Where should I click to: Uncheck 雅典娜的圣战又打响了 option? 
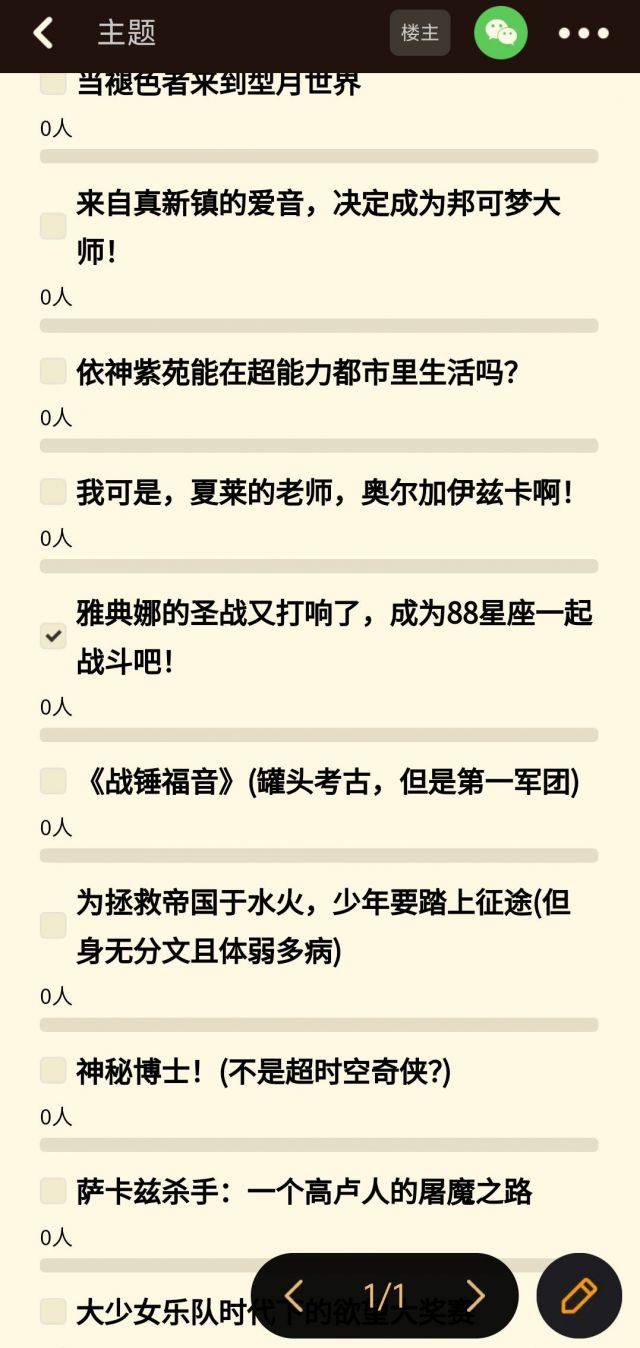point(53,636)
